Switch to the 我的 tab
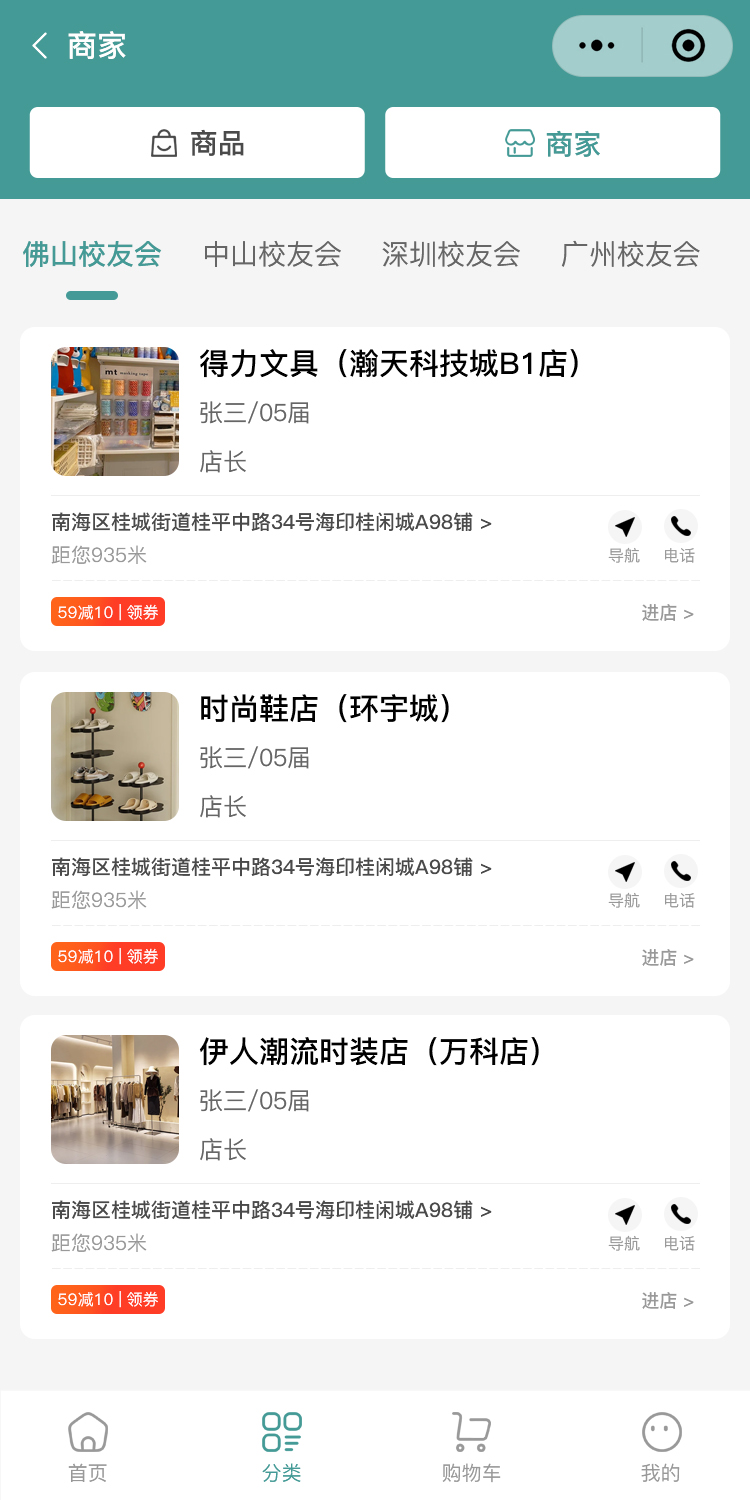Image resolution: width=750 pixels, height=1500 pixels. click(661, 1446)
